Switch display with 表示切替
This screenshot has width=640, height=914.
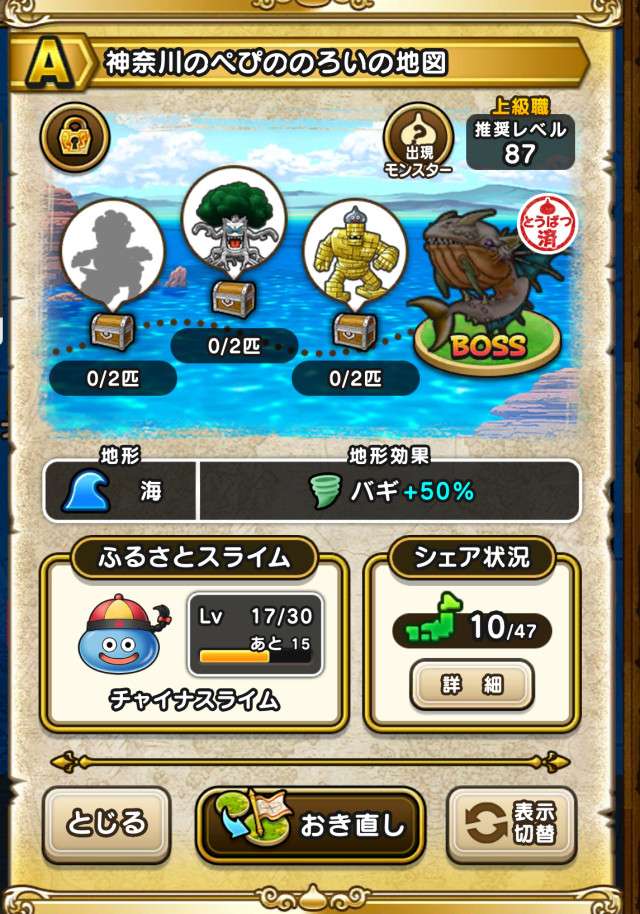click(514, 824)
